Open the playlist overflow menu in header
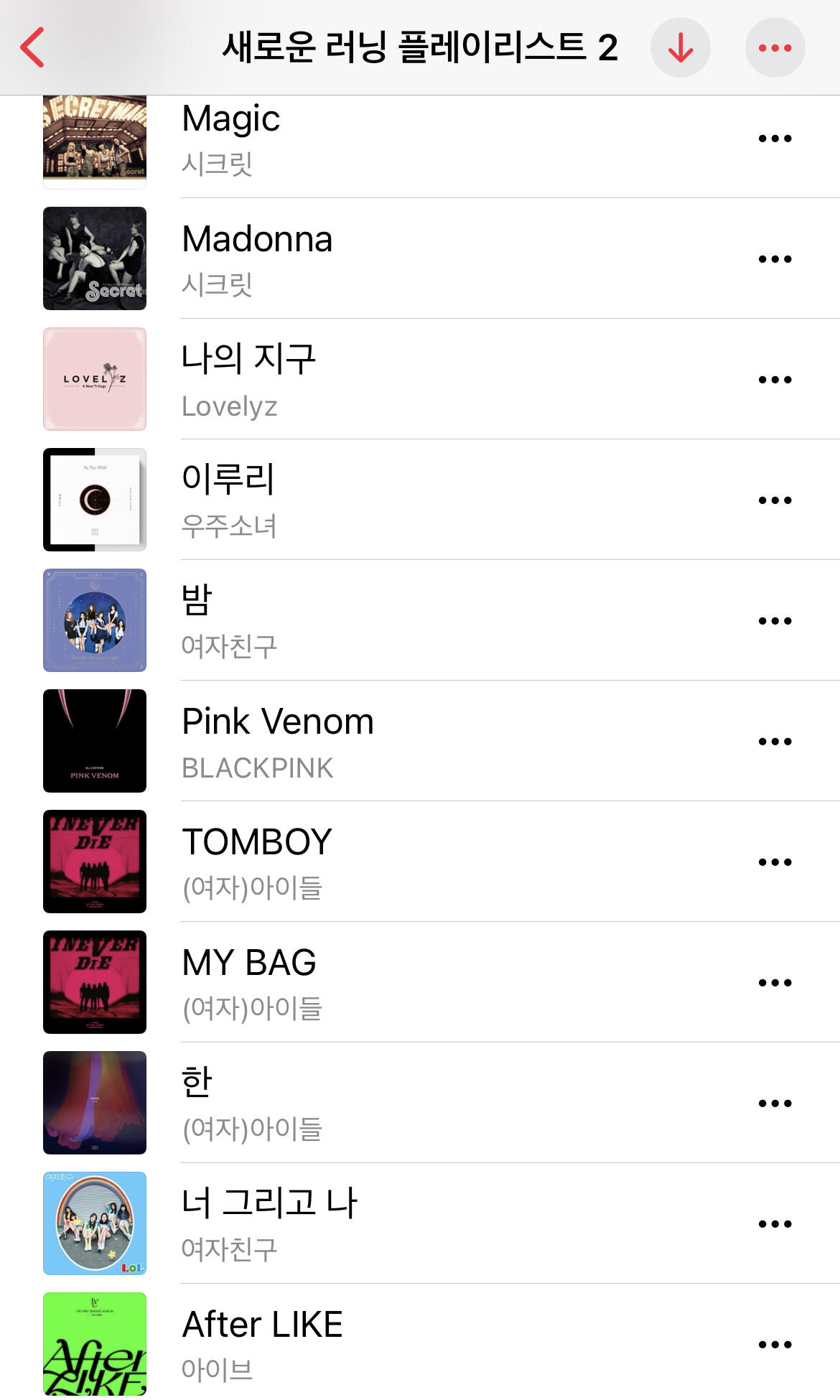The image size is (840, 1400). [x=775, y=48]
